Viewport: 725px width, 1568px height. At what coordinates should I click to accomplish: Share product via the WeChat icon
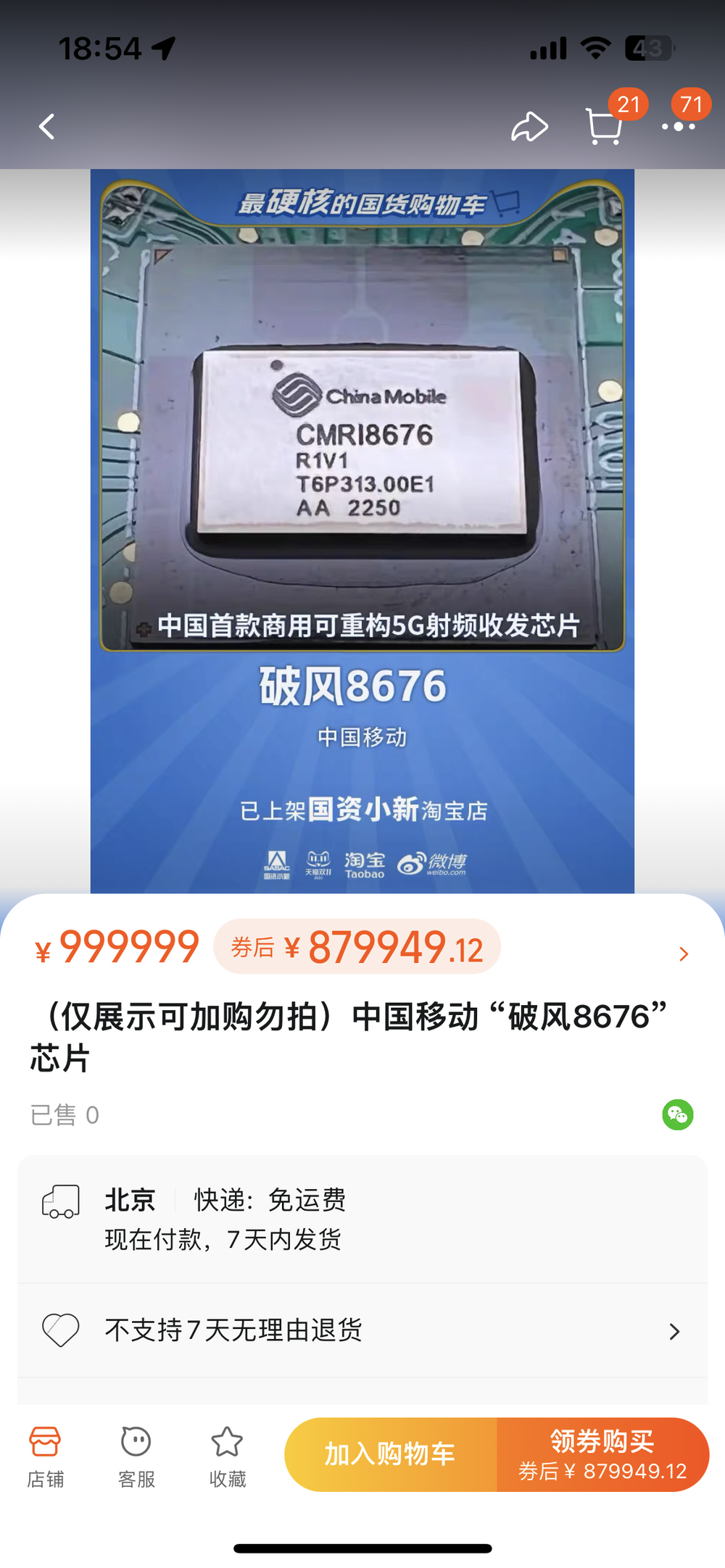click(x=677, y=1114)
